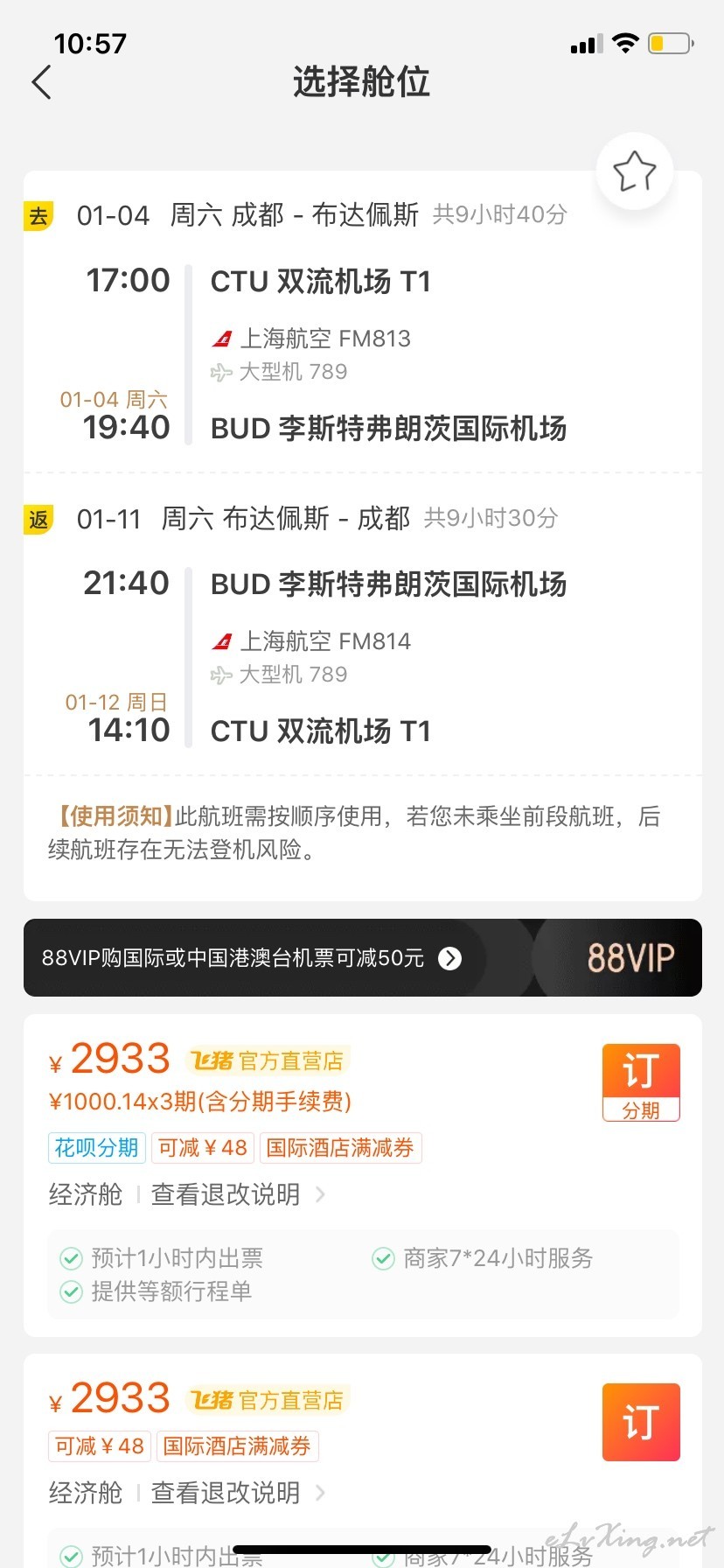Open the 88VIP discount banner
This screenshot has height=1568, width=724.
point(362,957)
